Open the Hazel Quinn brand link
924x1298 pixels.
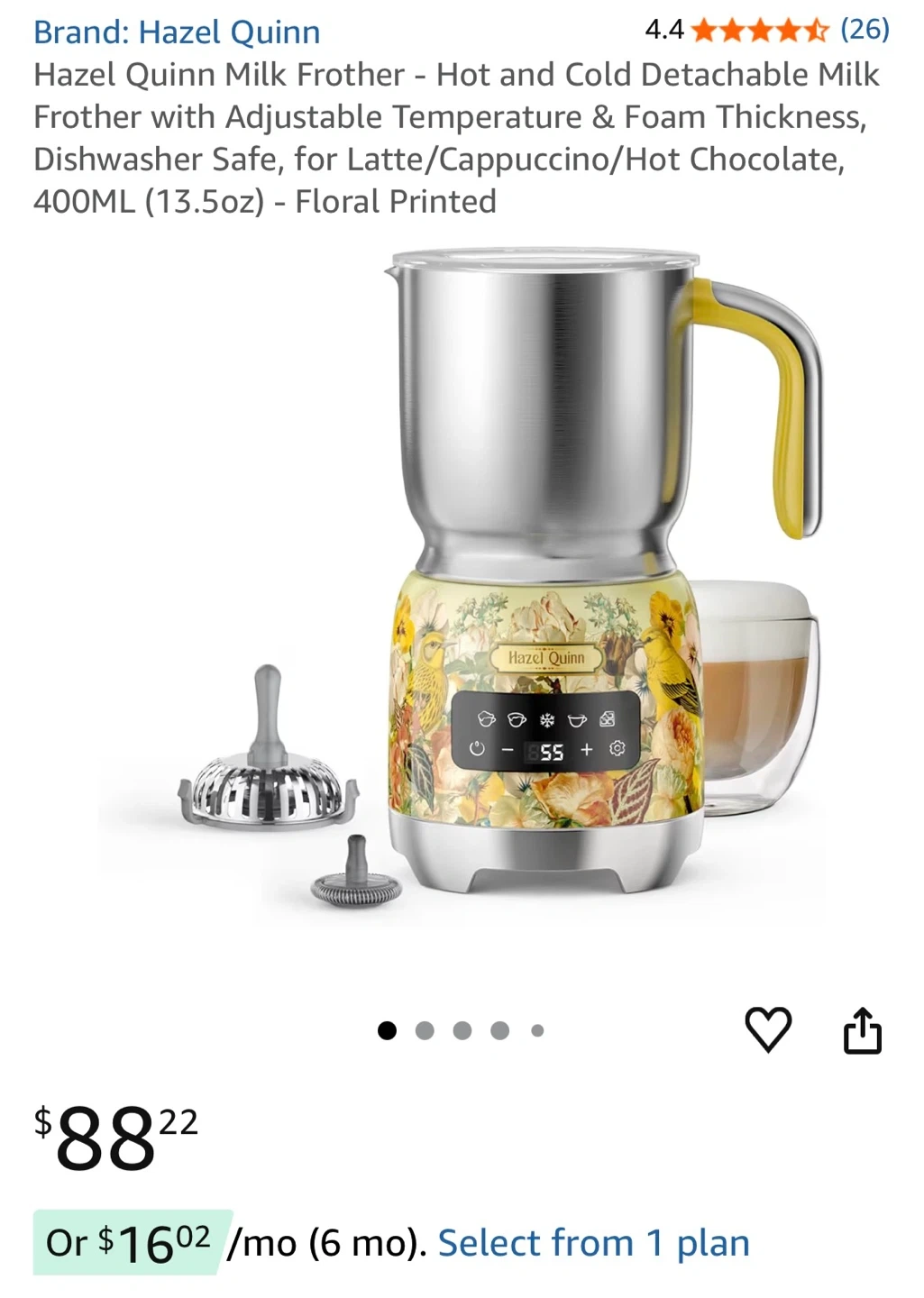tap(177, 32)
